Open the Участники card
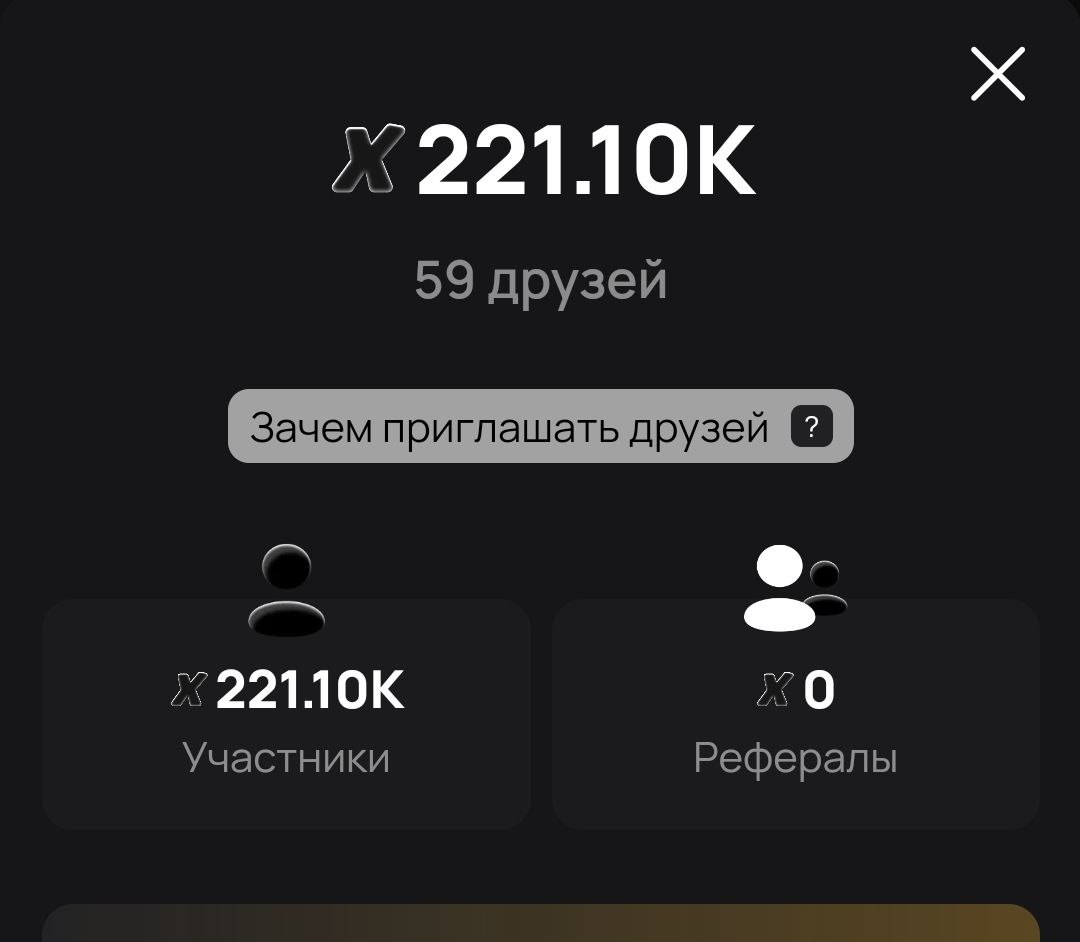The width and height of the screenshot is (1080, 942). pos(286,714)
